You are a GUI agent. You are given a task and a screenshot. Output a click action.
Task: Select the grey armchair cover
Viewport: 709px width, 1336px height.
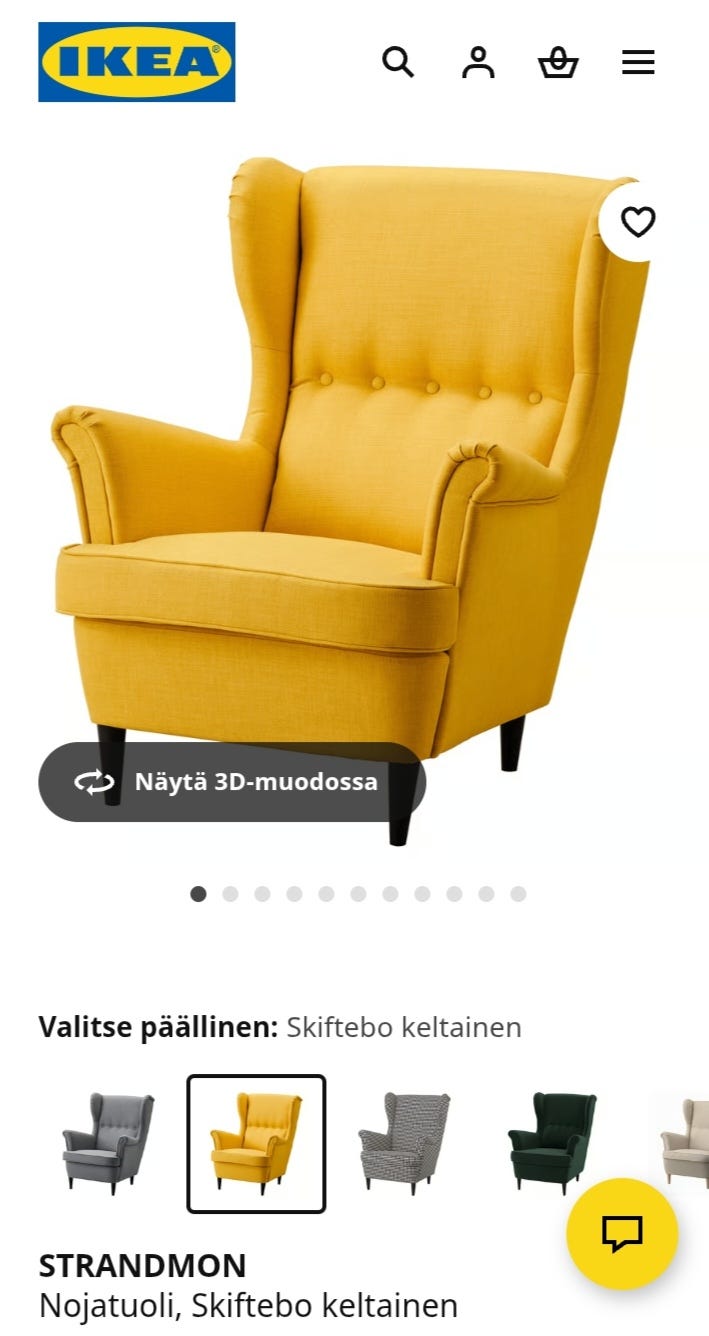pos(108,1143)
